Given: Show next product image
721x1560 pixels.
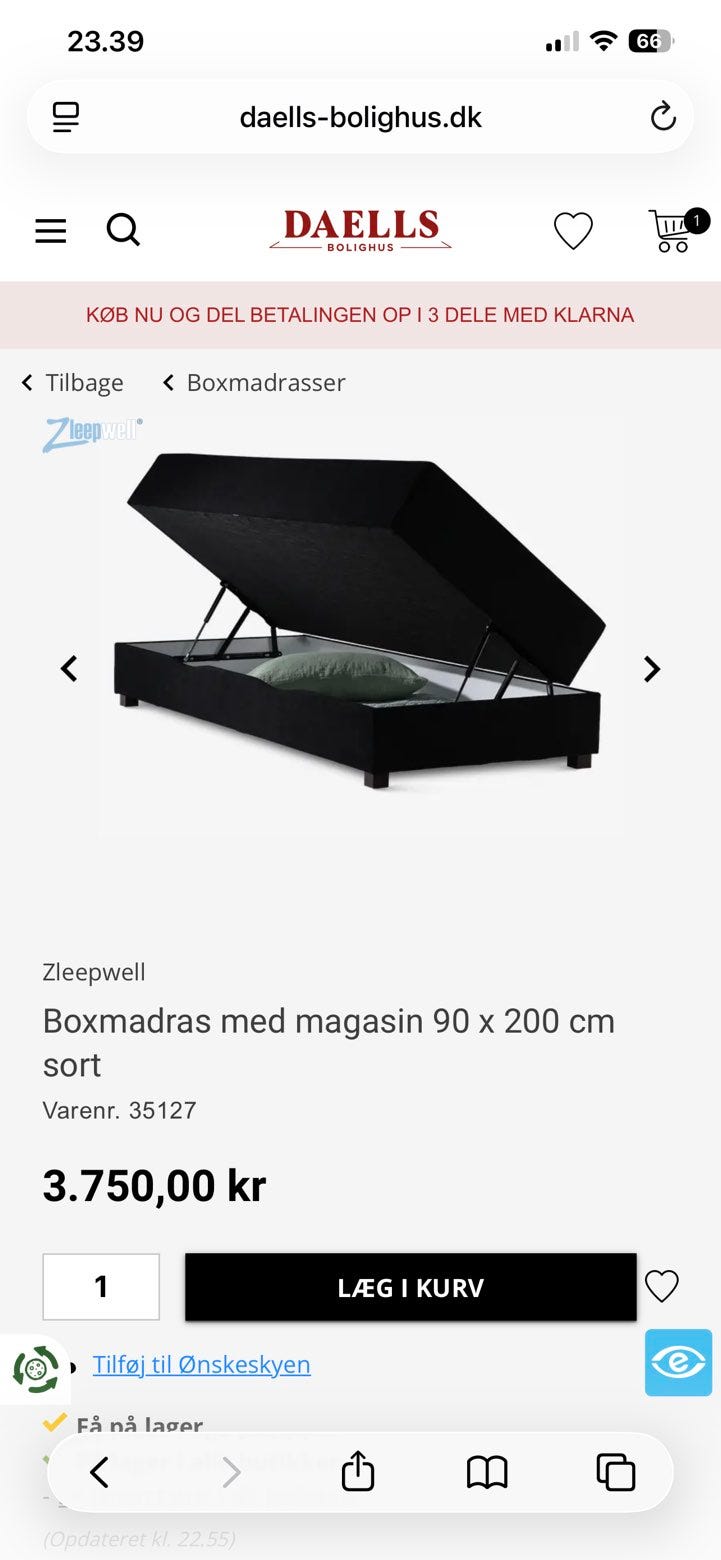Looking at the screenshot, I should (652, 668).
